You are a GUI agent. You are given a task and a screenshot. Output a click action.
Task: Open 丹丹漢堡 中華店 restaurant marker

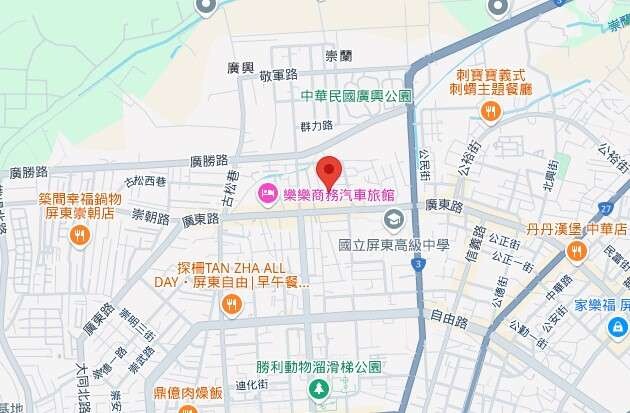click(575, 252)
